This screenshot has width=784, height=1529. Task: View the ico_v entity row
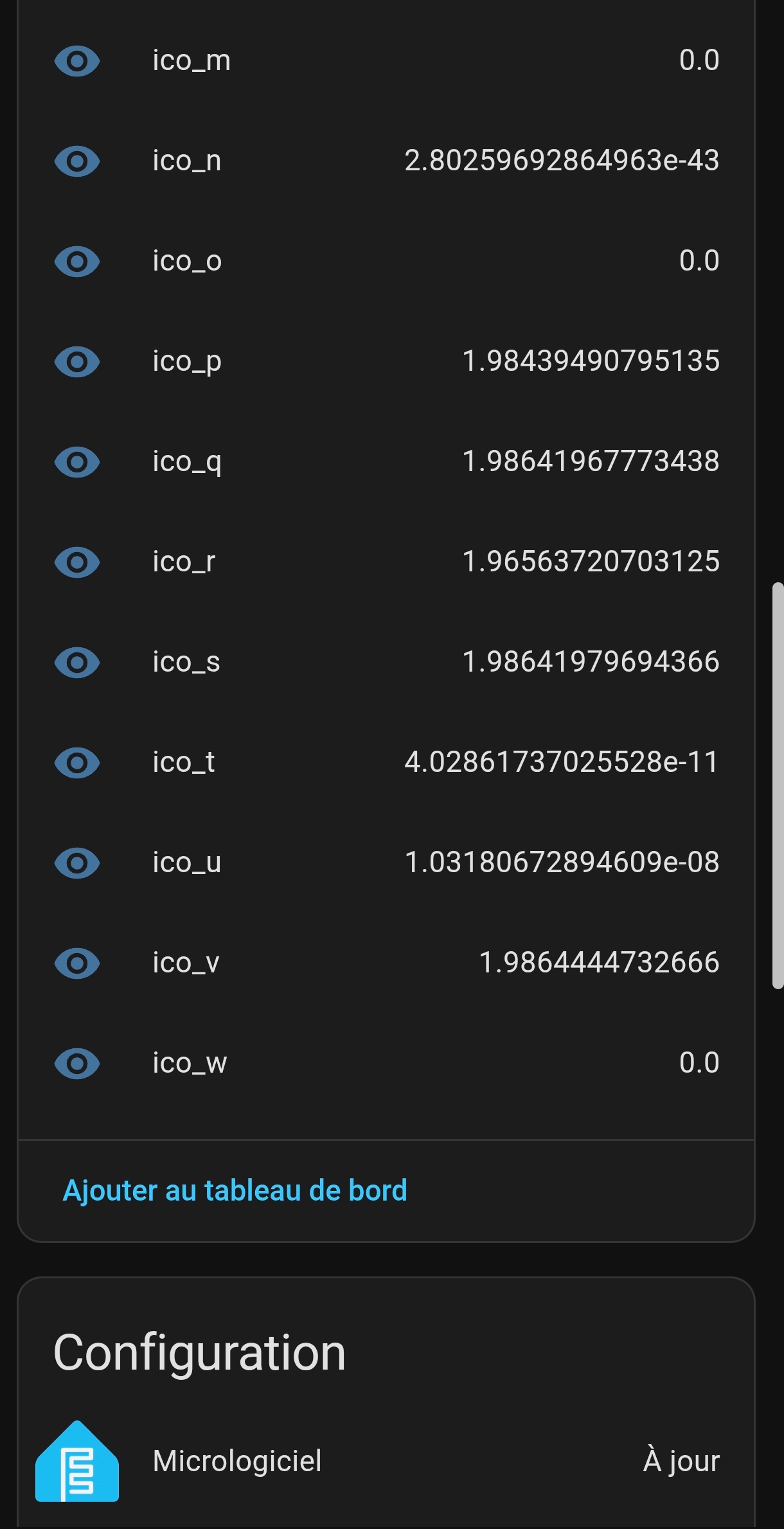click(x=386, y=963)
